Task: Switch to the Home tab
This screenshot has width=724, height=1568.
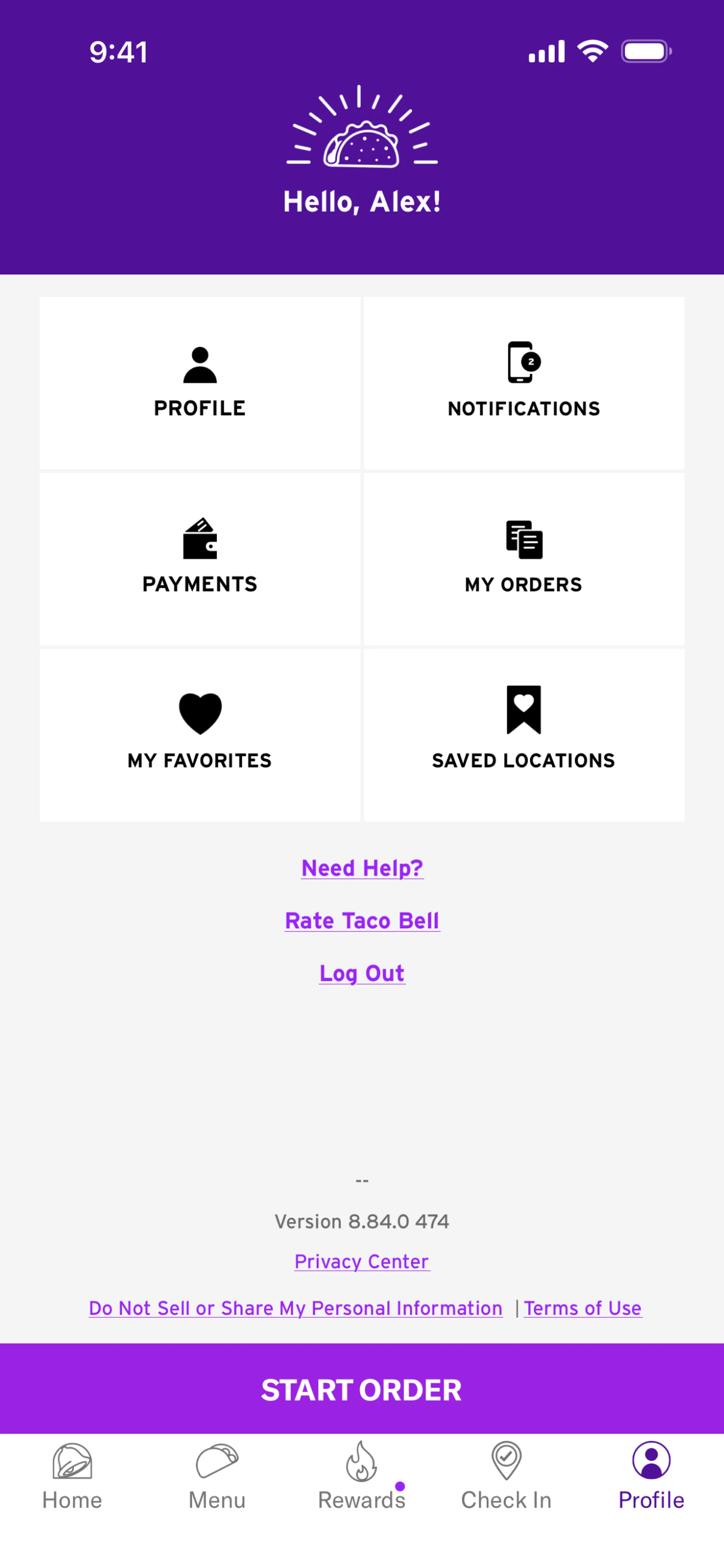Action: pos(72,1475)
